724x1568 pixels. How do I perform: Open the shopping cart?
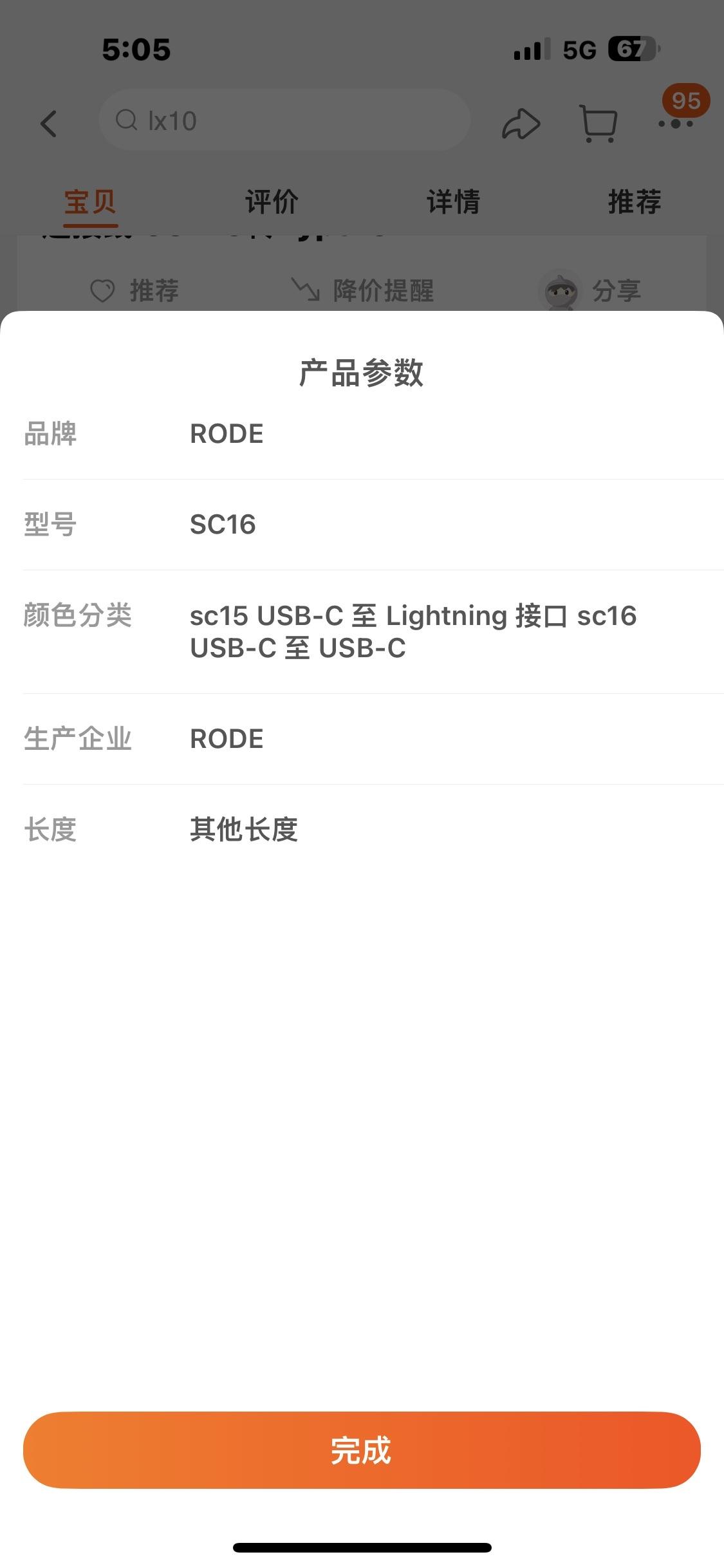pyautogui.click(x=599, y=122)
